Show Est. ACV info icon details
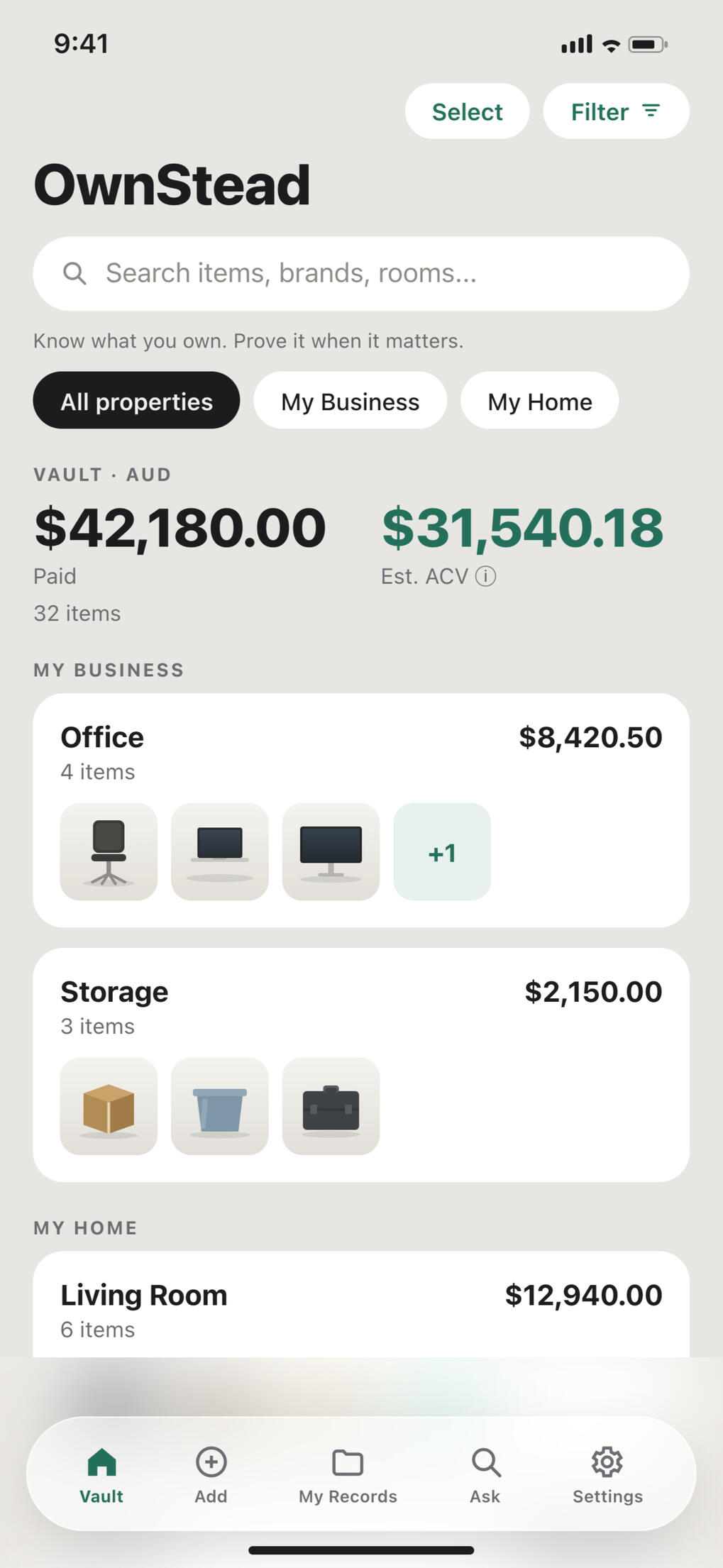 pos(485,576)
